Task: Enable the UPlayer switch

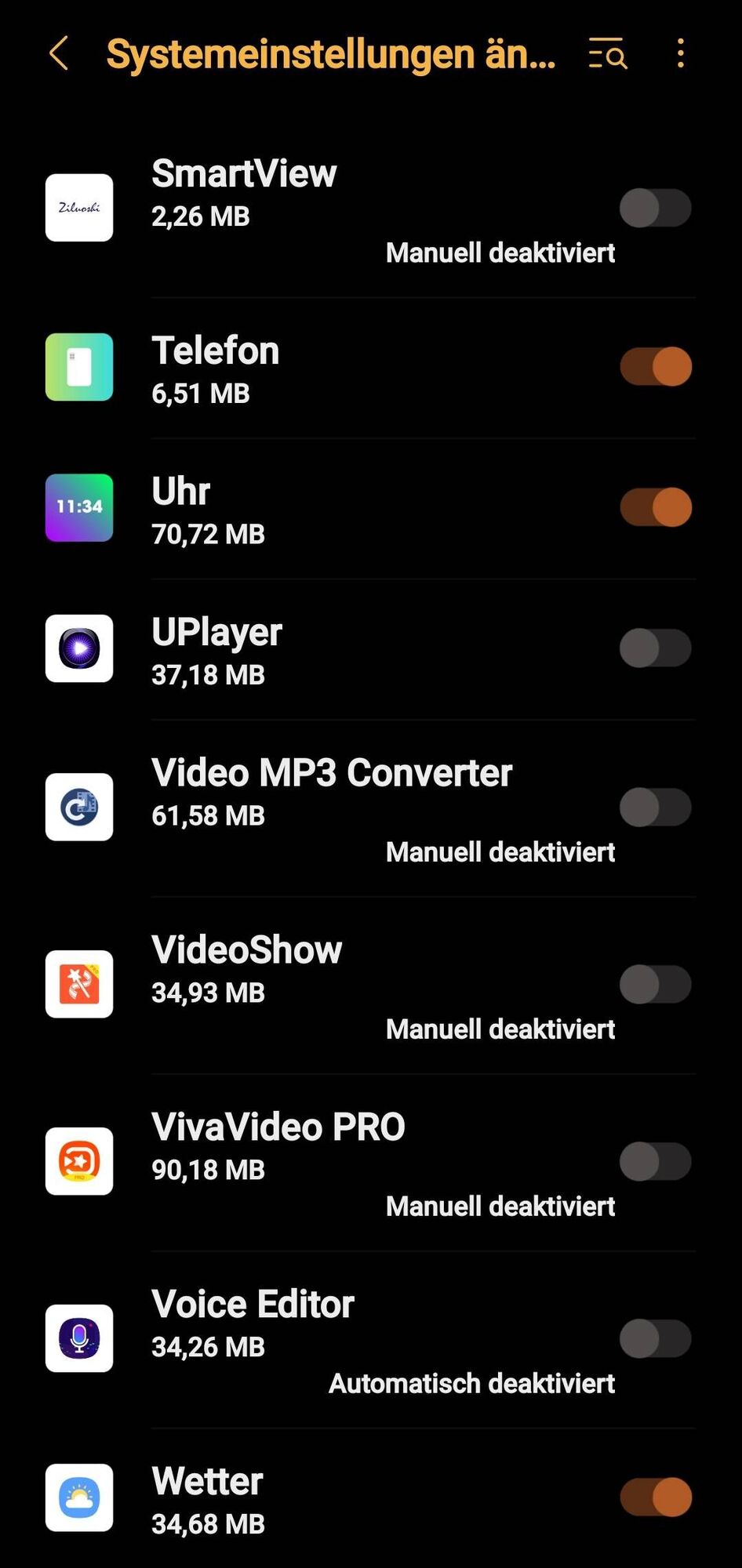Action: pos(655,648)
